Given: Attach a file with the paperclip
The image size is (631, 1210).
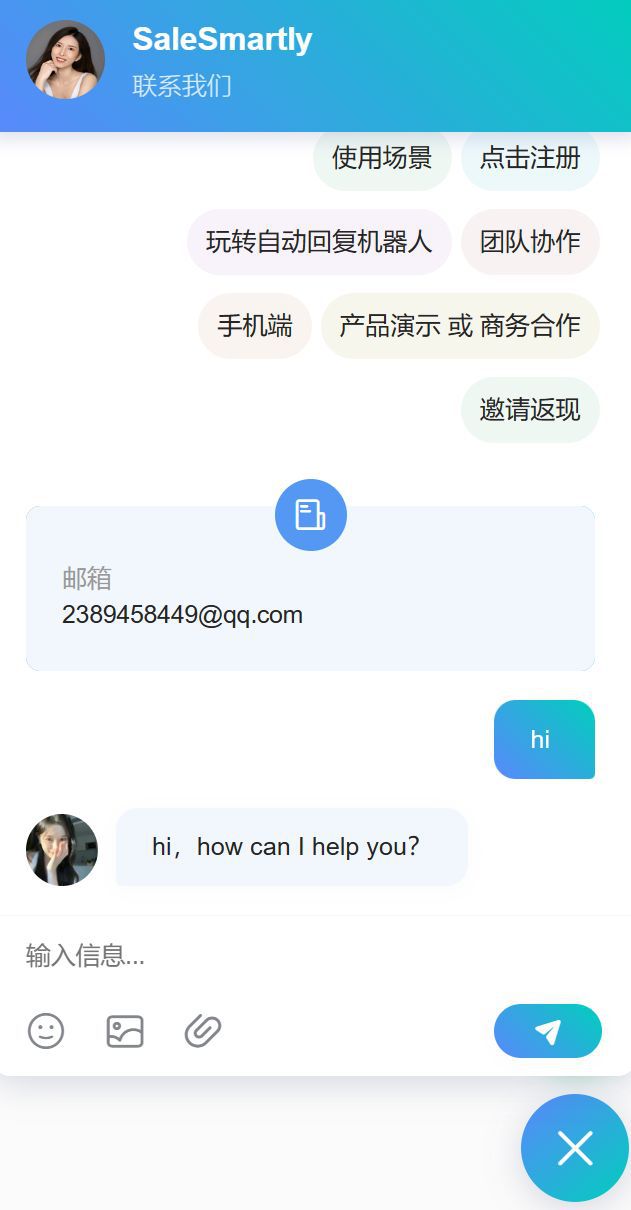Looking at the screenshot, I should tap(203, 1031).
